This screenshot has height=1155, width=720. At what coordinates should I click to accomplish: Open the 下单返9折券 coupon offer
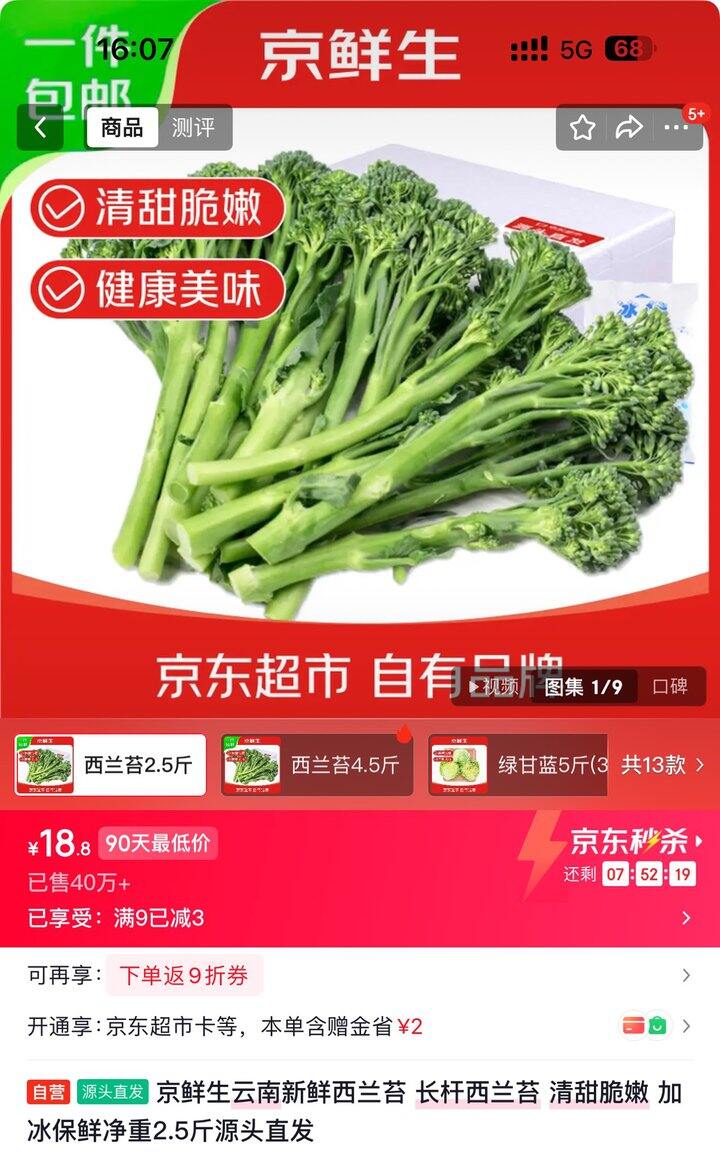click(x=185, y=975)
